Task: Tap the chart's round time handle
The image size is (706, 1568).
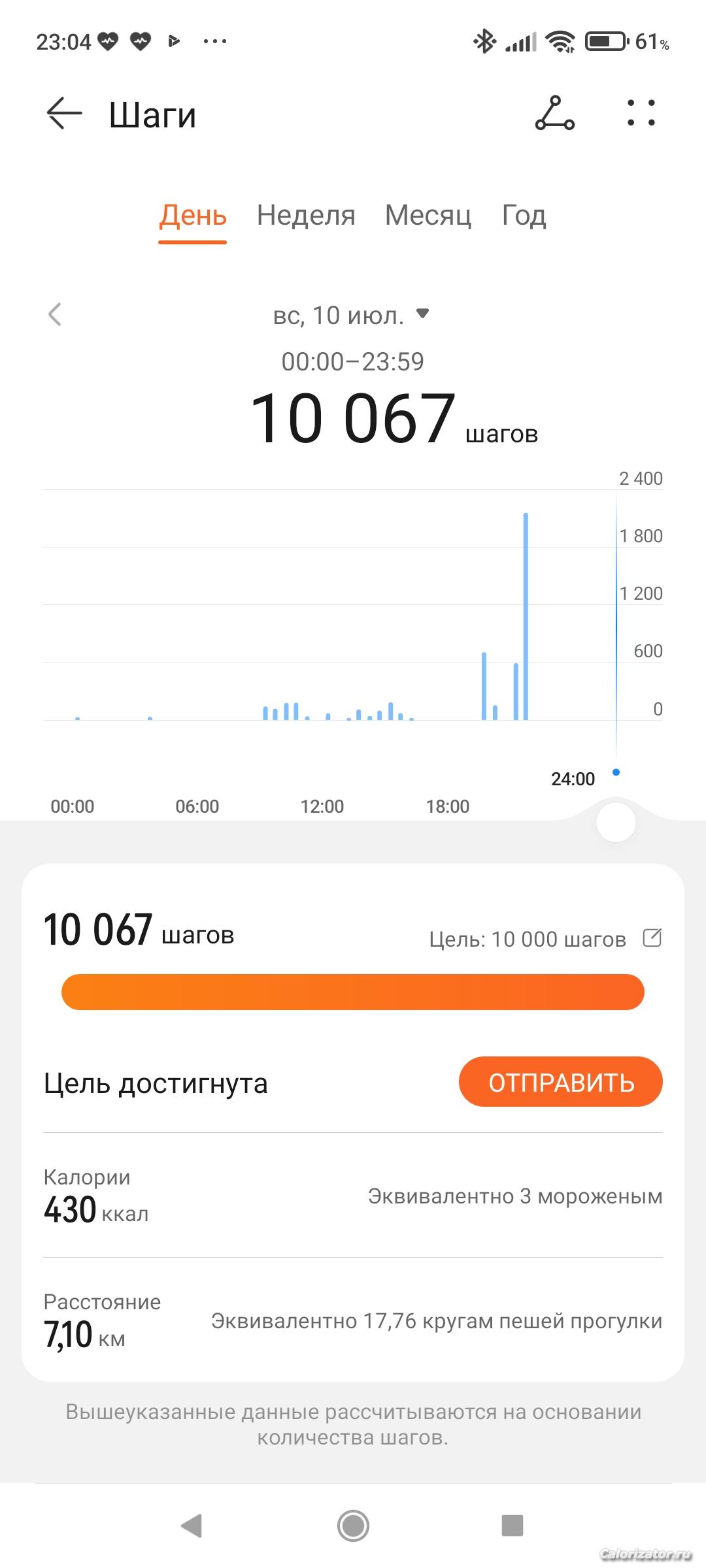Action: [616, 823]
